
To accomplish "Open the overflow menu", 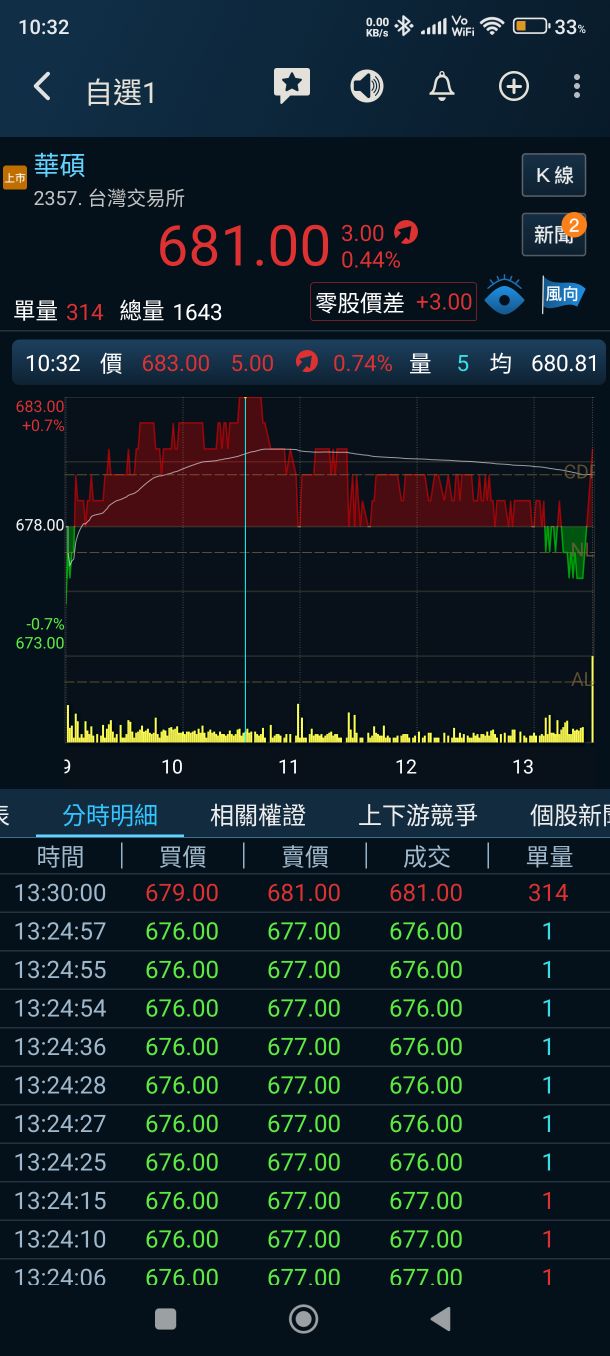I will (x=577, y=87).
